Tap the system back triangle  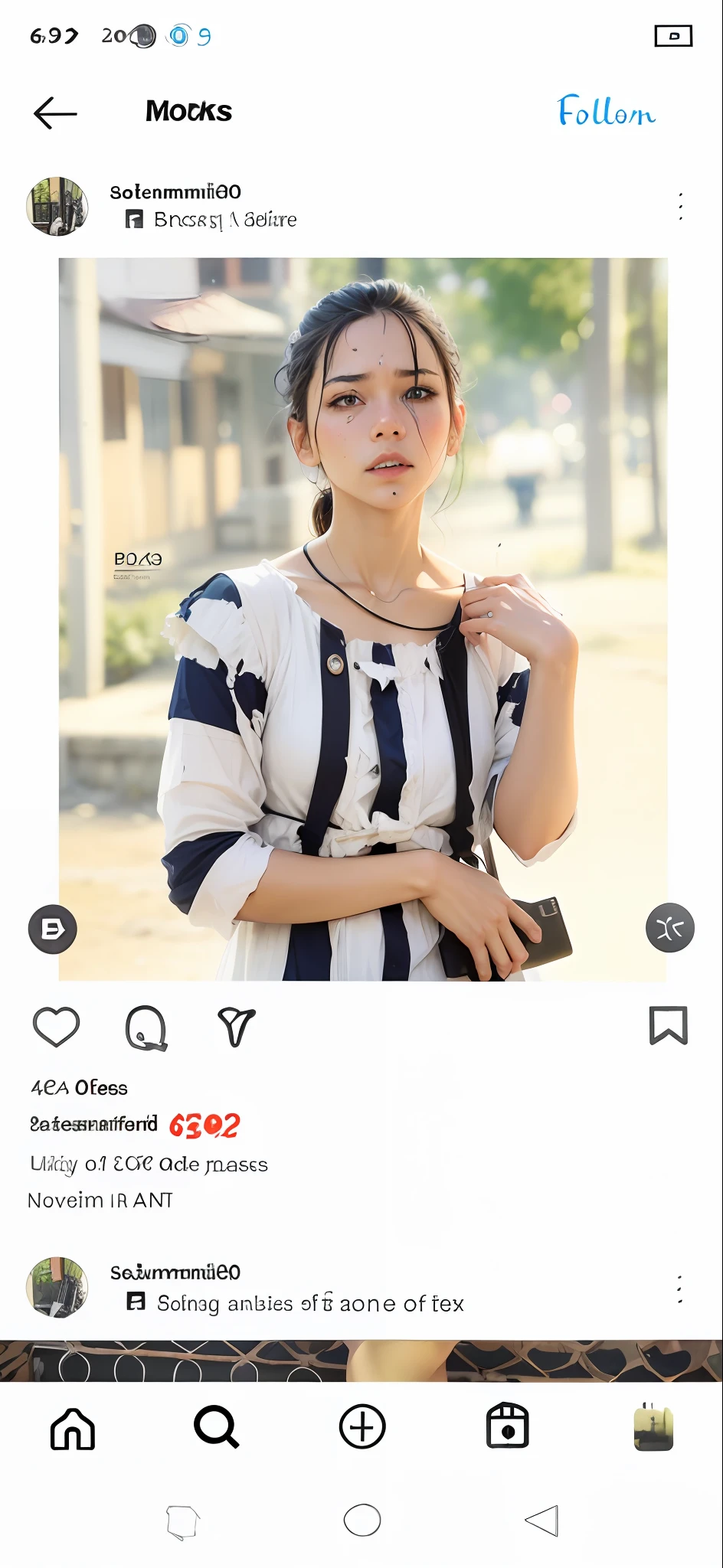click(543, 1521)
